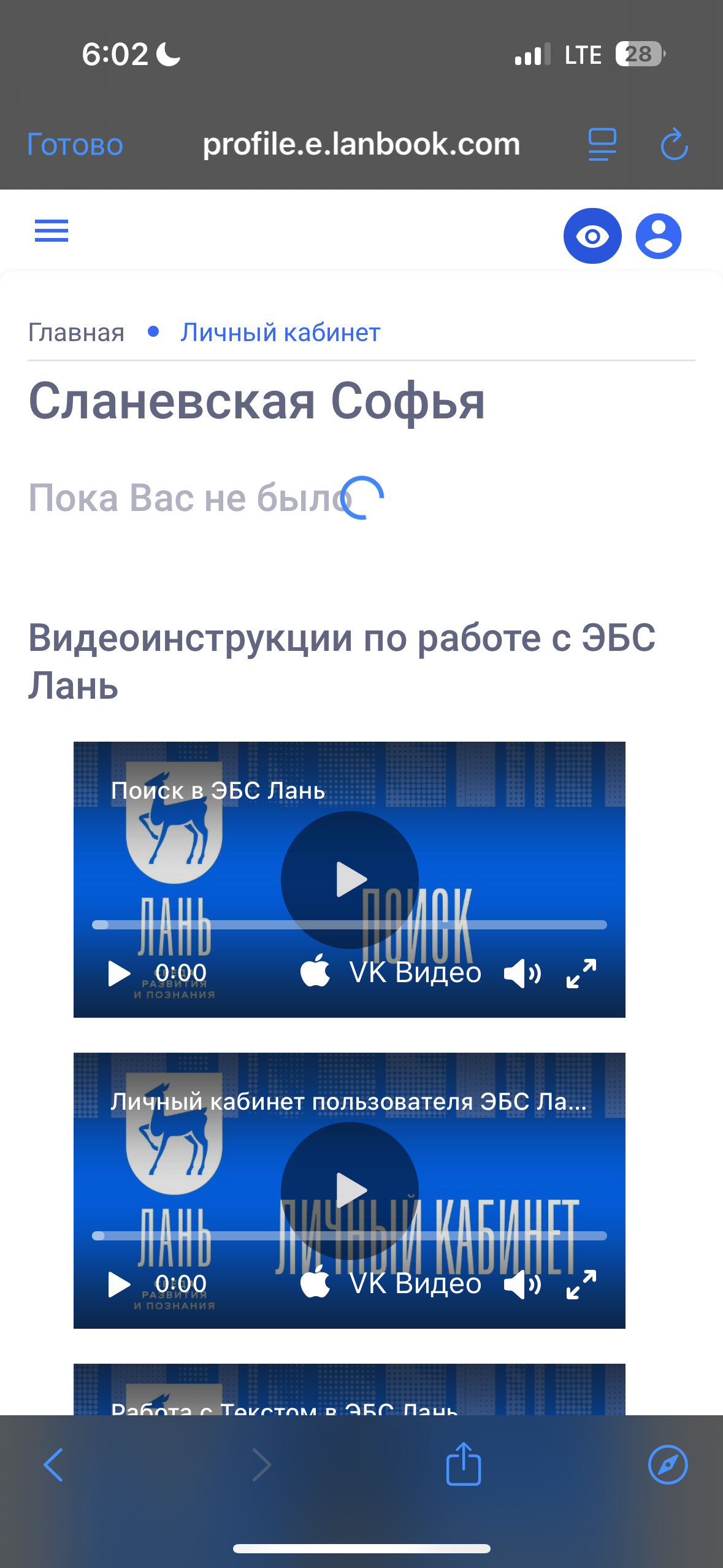Mute the 'Личный кабинет пользователя' video
This screenshot has width=723, height=1568.
(522, 1284)
